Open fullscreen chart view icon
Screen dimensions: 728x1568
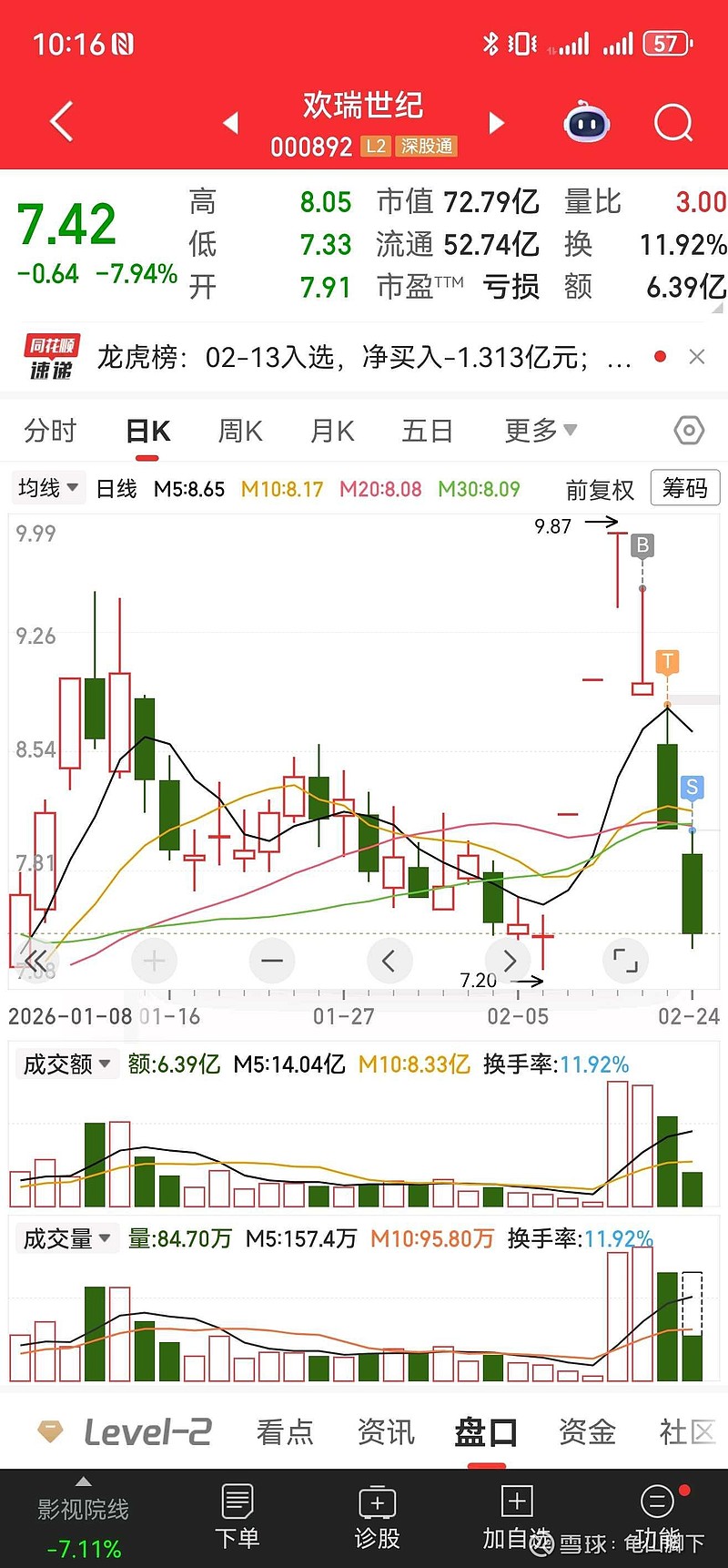click(625, 960)
